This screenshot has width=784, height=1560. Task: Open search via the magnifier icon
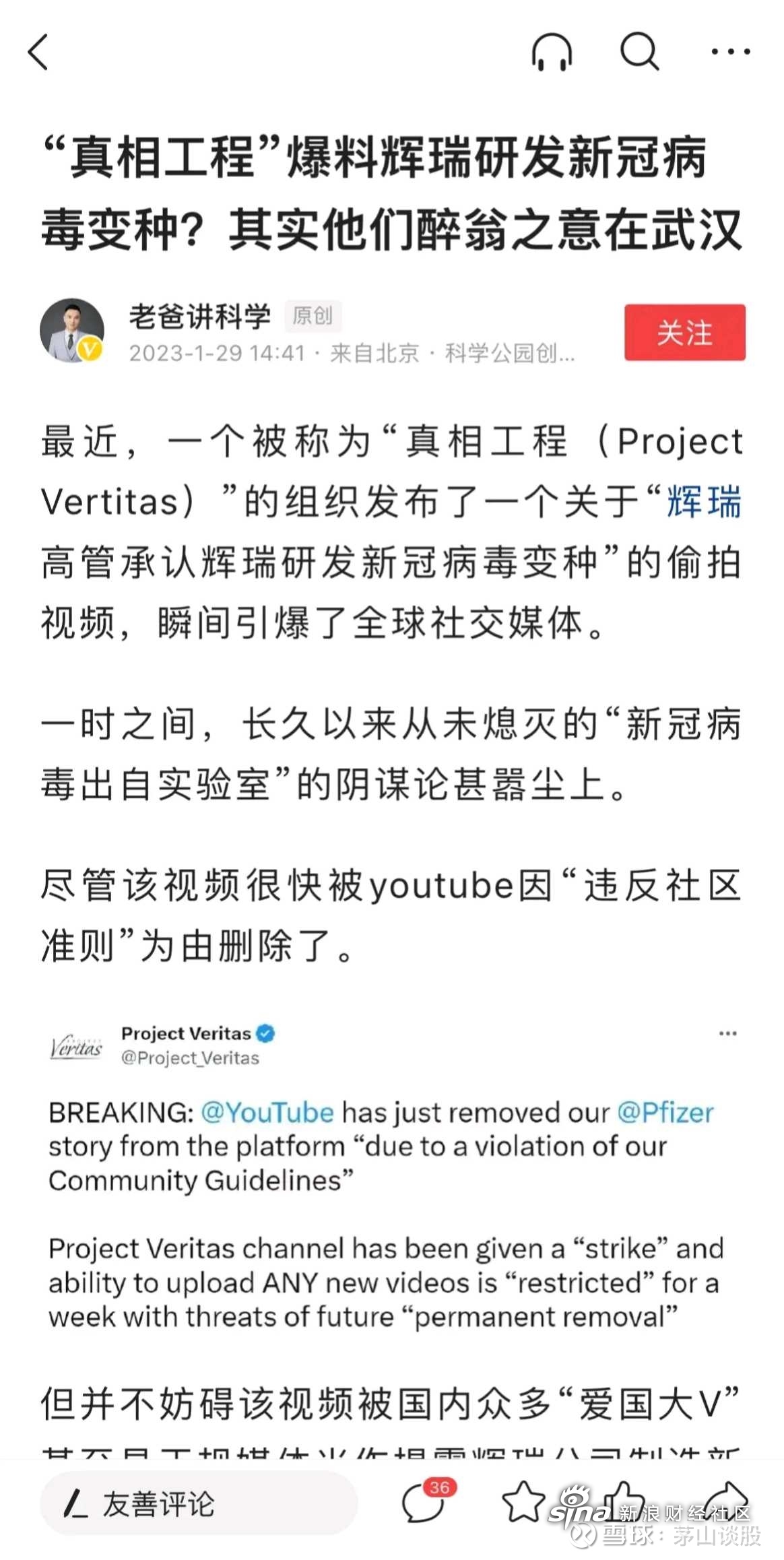(x=639, y=51)
